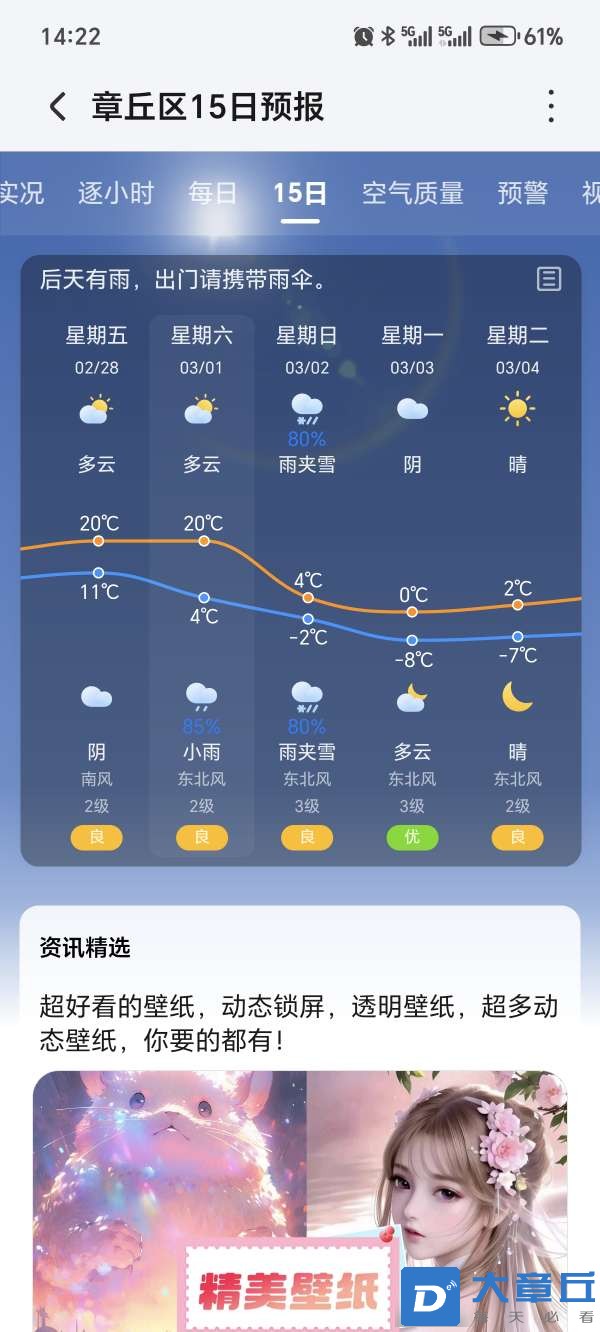This screenshot has height=1332, width=600.
Task: Switch forecast to list view icon
Action: coord(549,279)
